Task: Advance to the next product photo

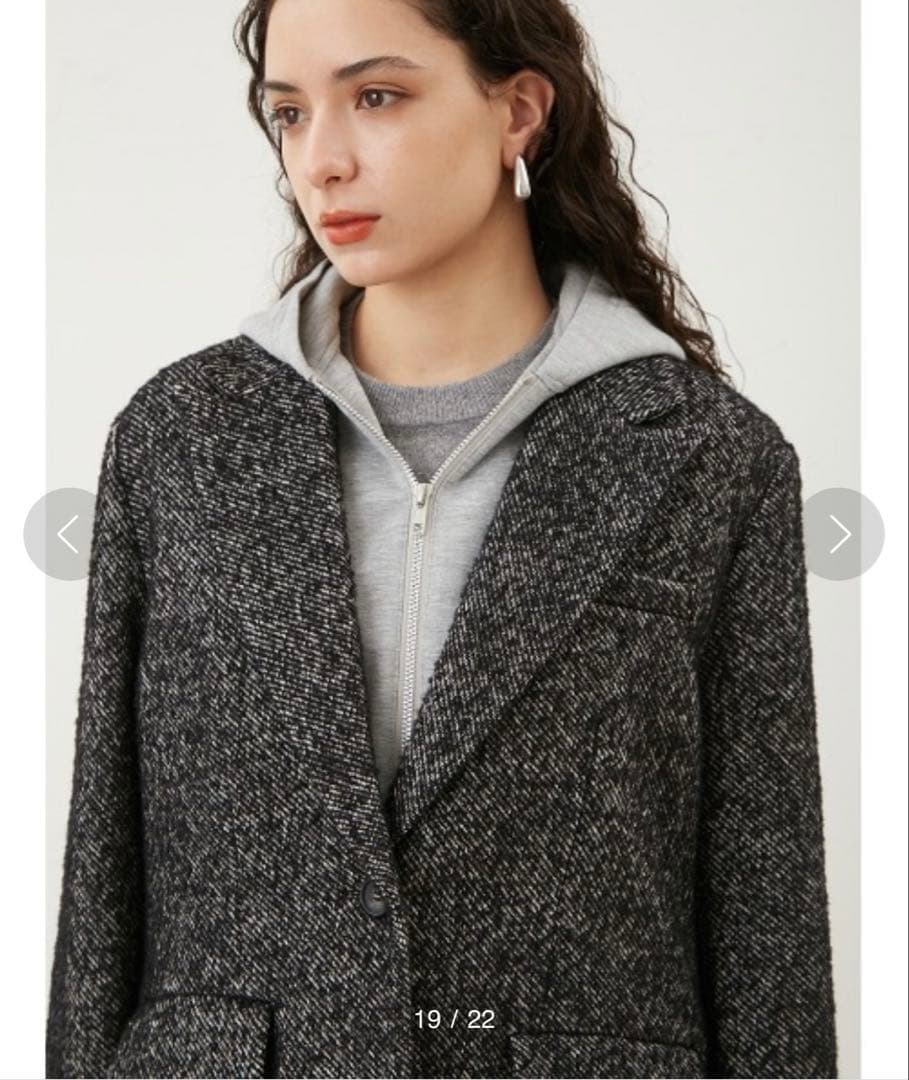Action: point(842,534)
